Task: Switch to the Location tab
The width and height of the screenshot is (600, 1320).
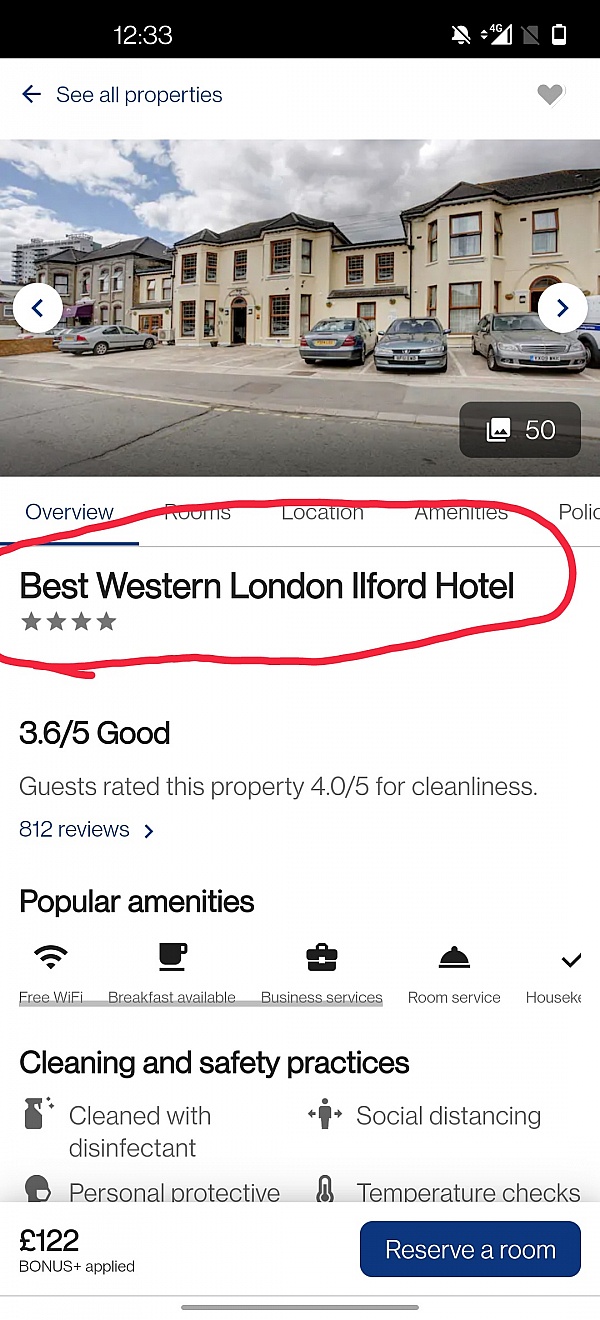Action: point(322,513)
